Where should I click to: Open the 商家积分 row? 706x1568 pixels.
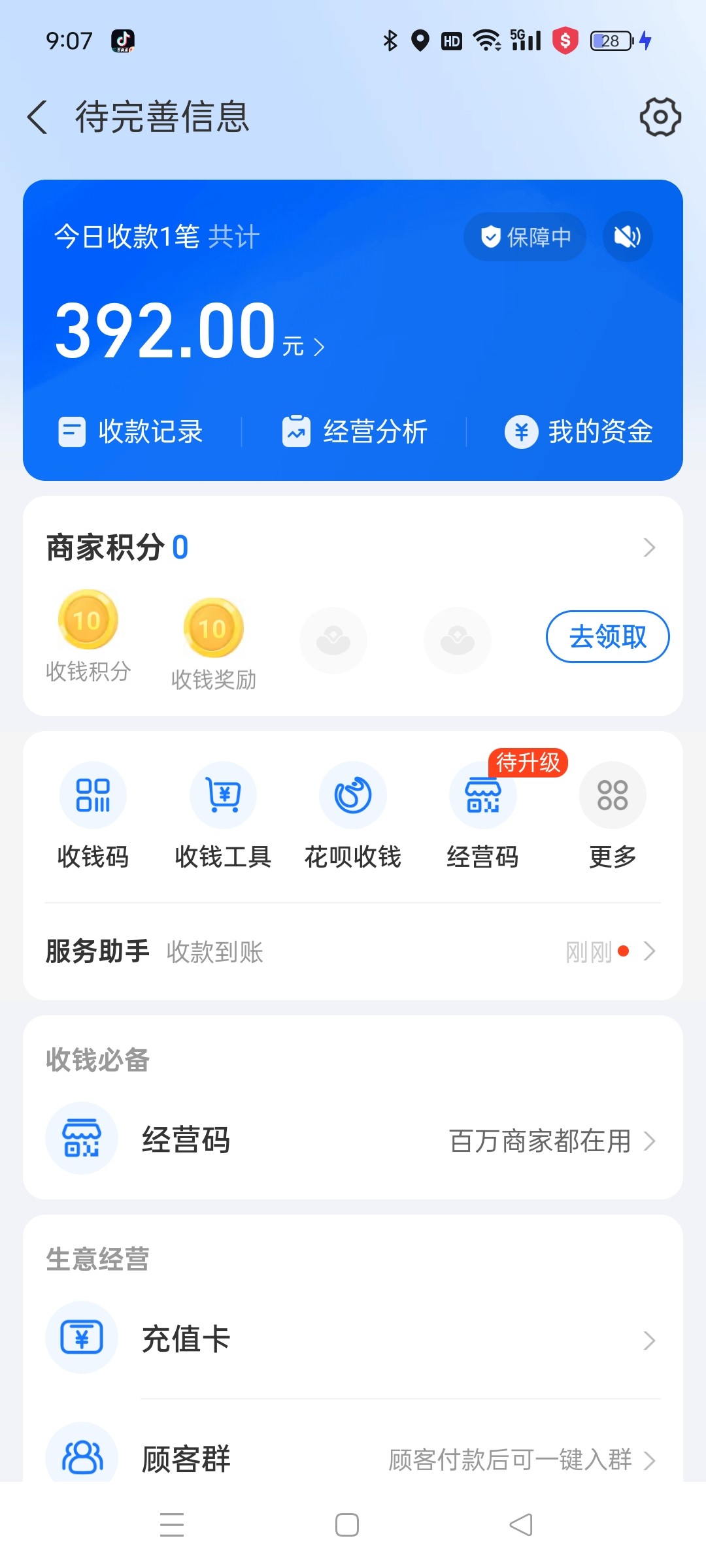pyautogui.click(x=353, y=547)
